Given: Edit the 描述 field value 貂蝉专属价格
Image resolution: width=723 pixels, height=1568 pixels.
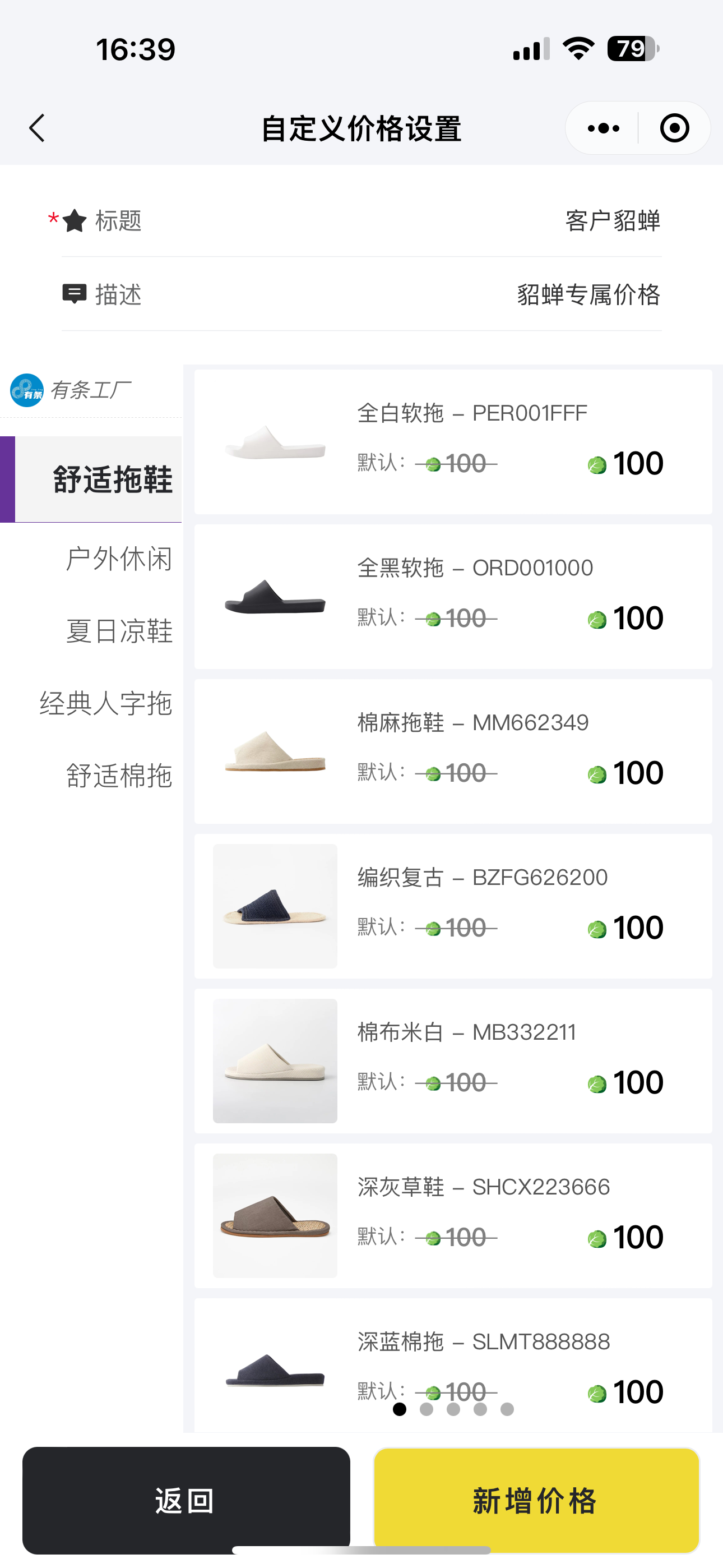Looking at the screenshot, I should click(x=588, y=295).
